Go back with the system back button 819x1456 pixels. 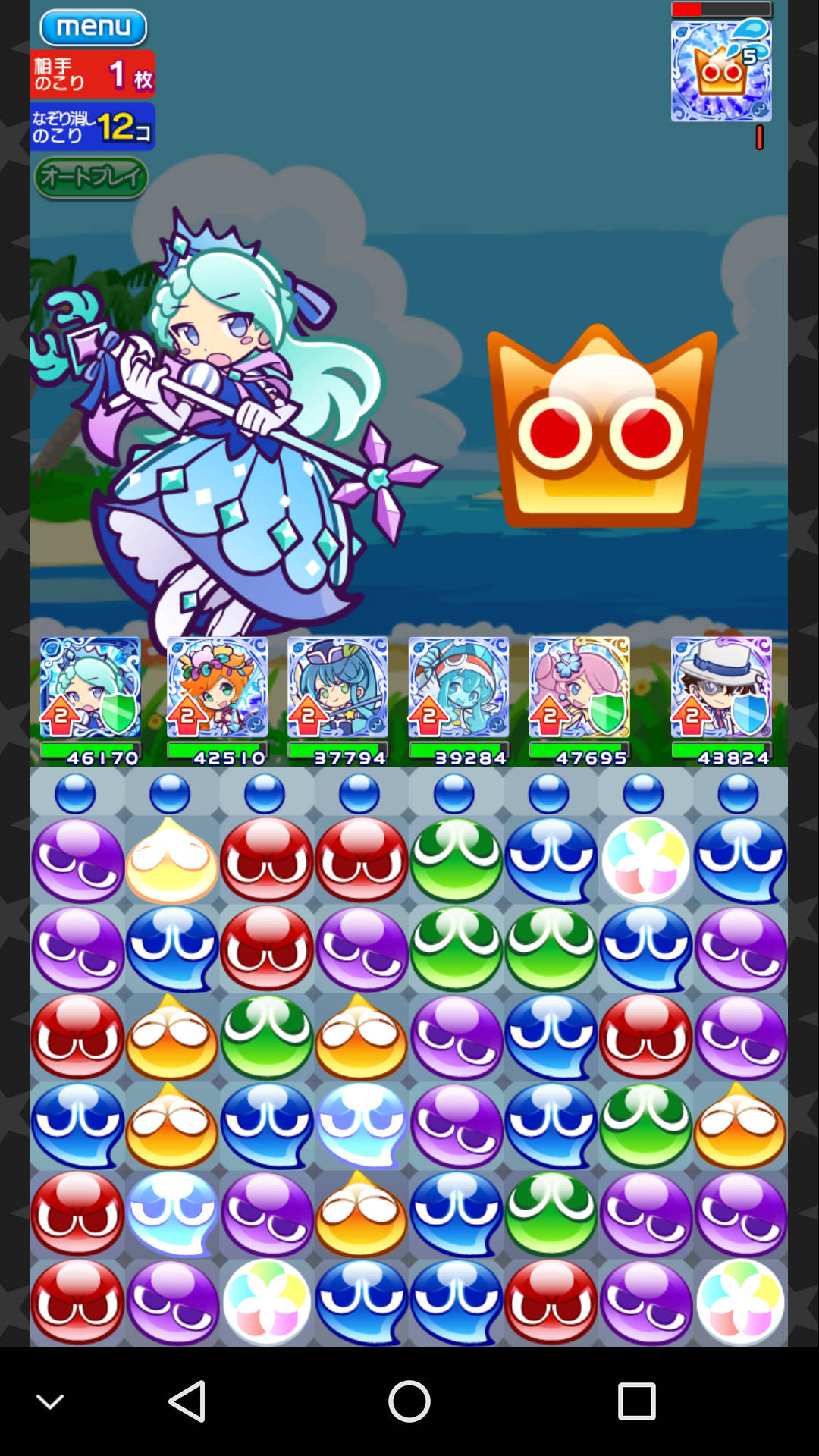[x=187, y=1401]
